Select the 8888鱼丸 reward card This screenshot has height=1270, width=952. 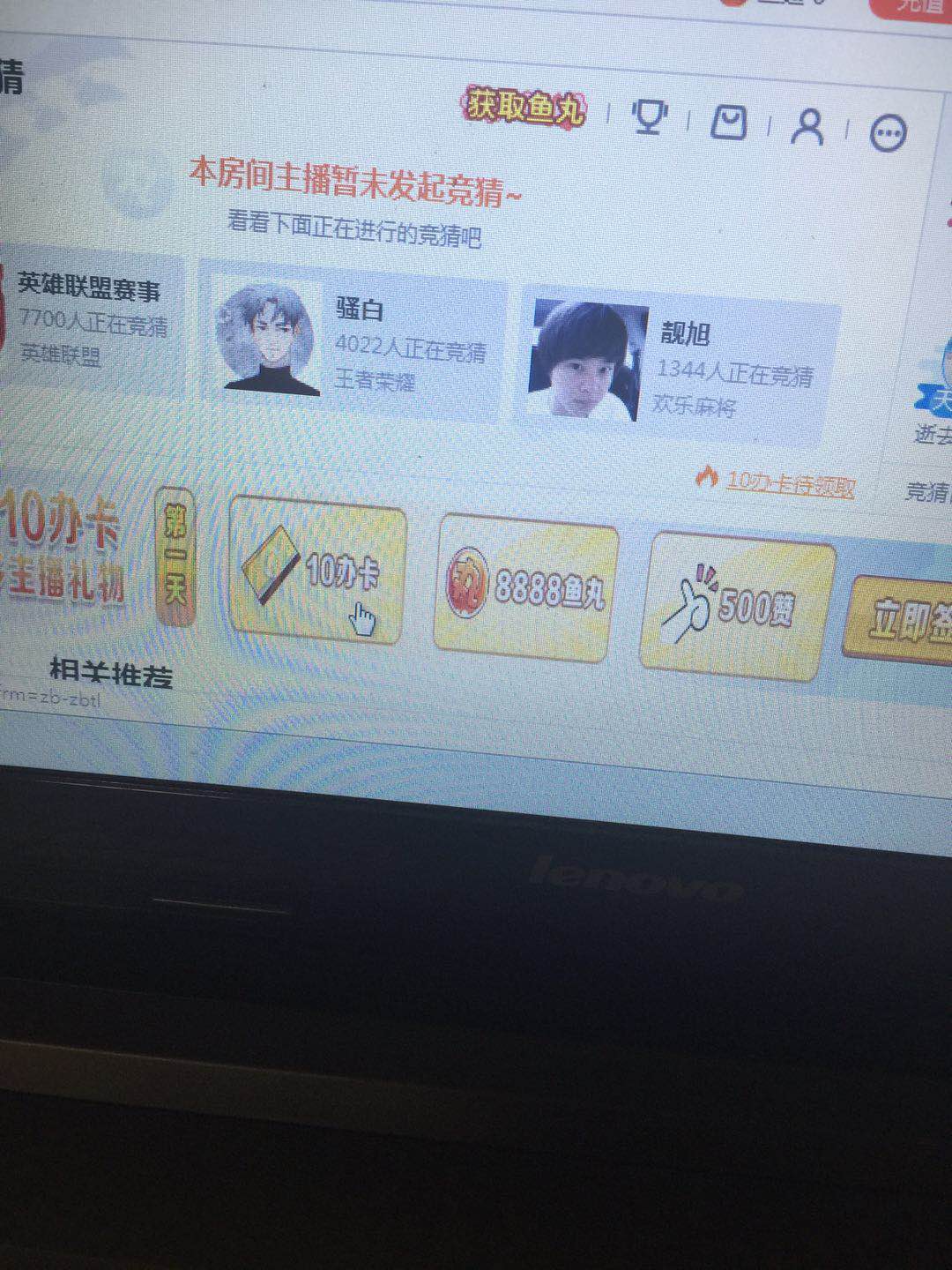tap(525, 587)
